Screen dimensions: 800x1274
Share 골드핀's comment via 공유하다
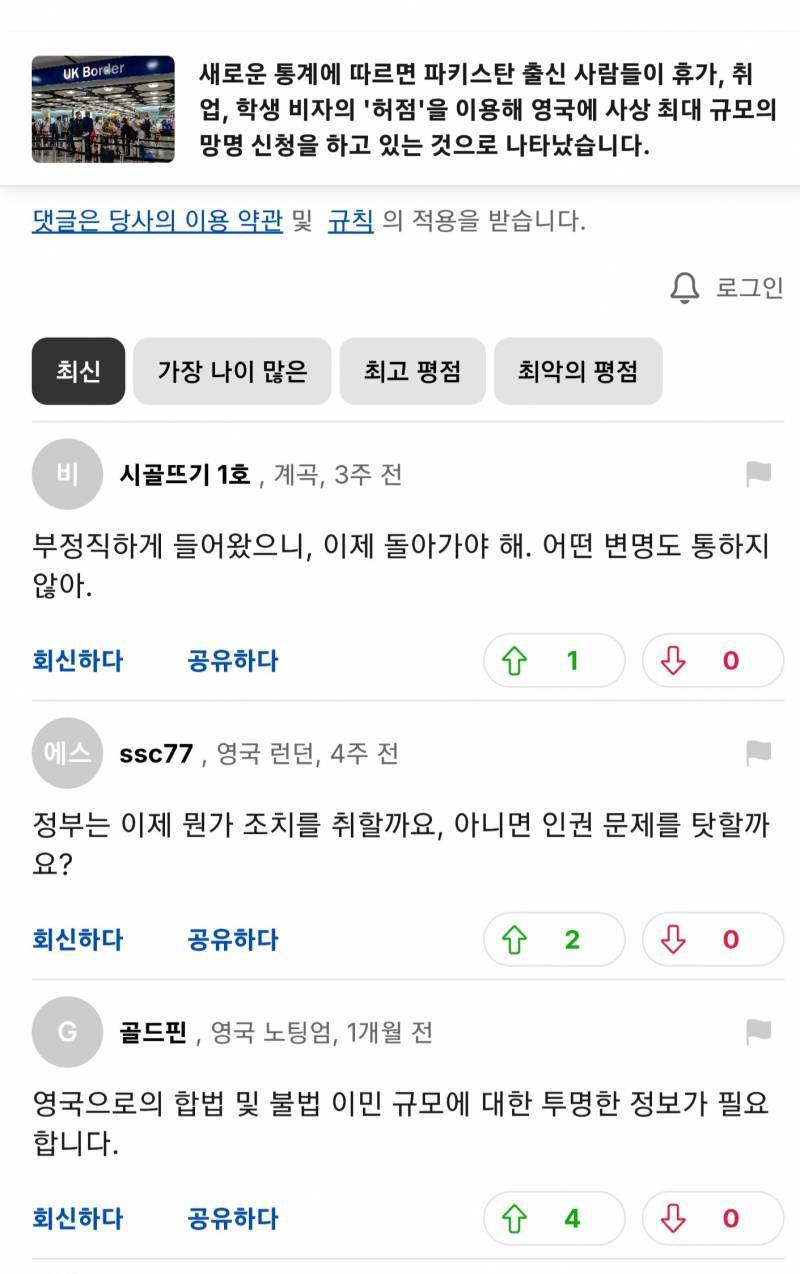[233, 1218]
